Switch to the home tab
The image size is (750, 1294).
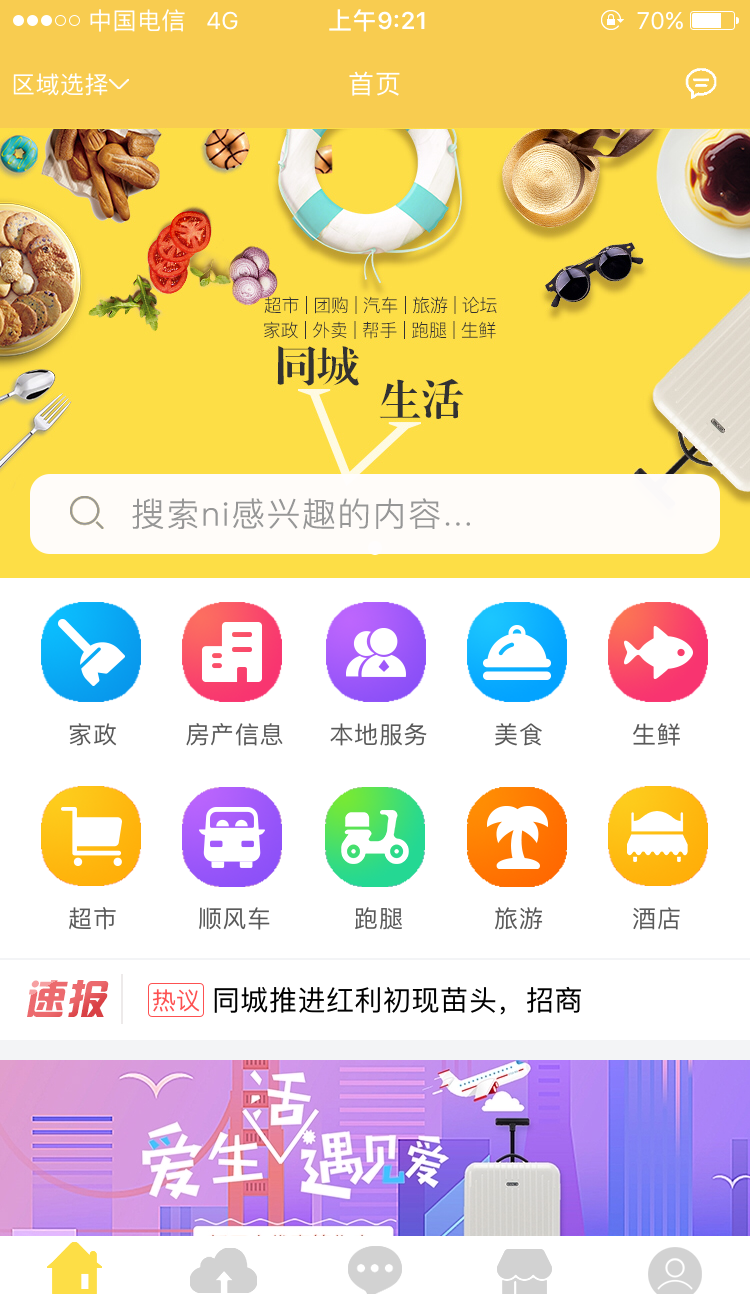pyautogui.click(x=75, y=1268)
